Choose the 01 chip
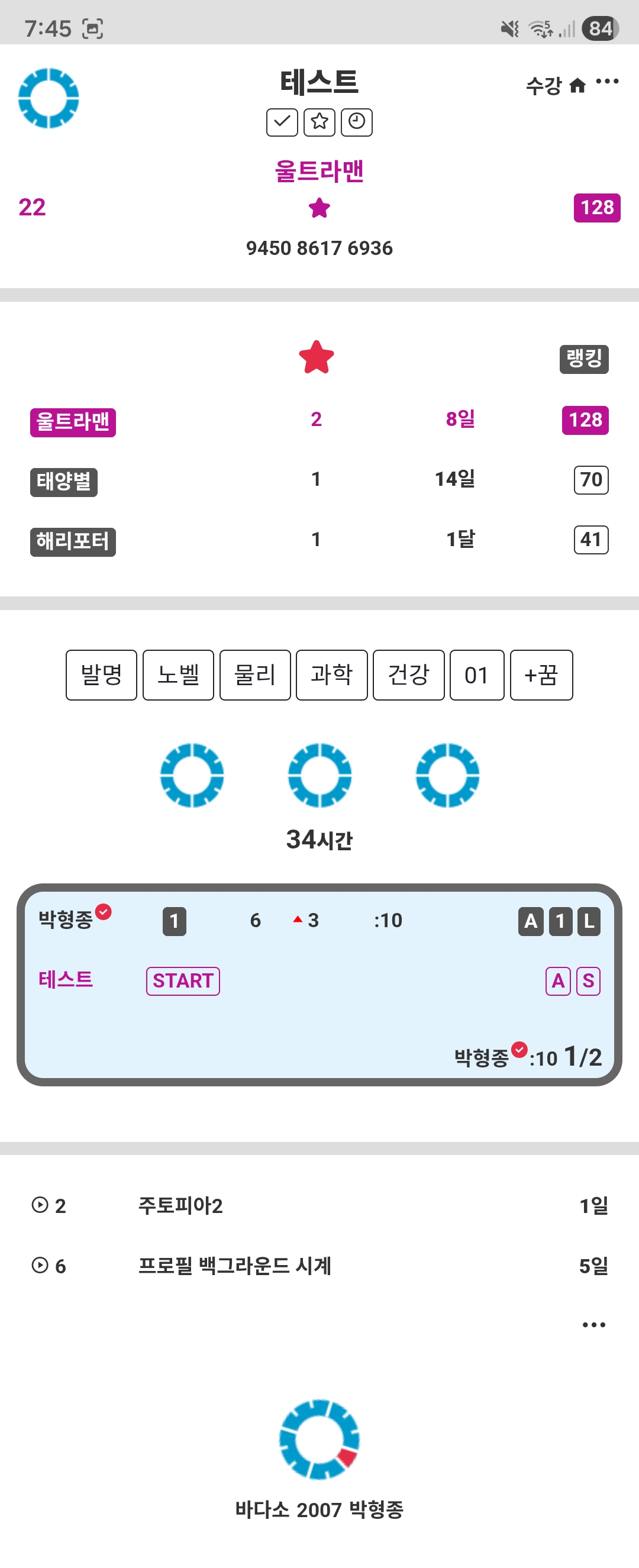This screenshot has width=639, height=1568. (476, 675)
